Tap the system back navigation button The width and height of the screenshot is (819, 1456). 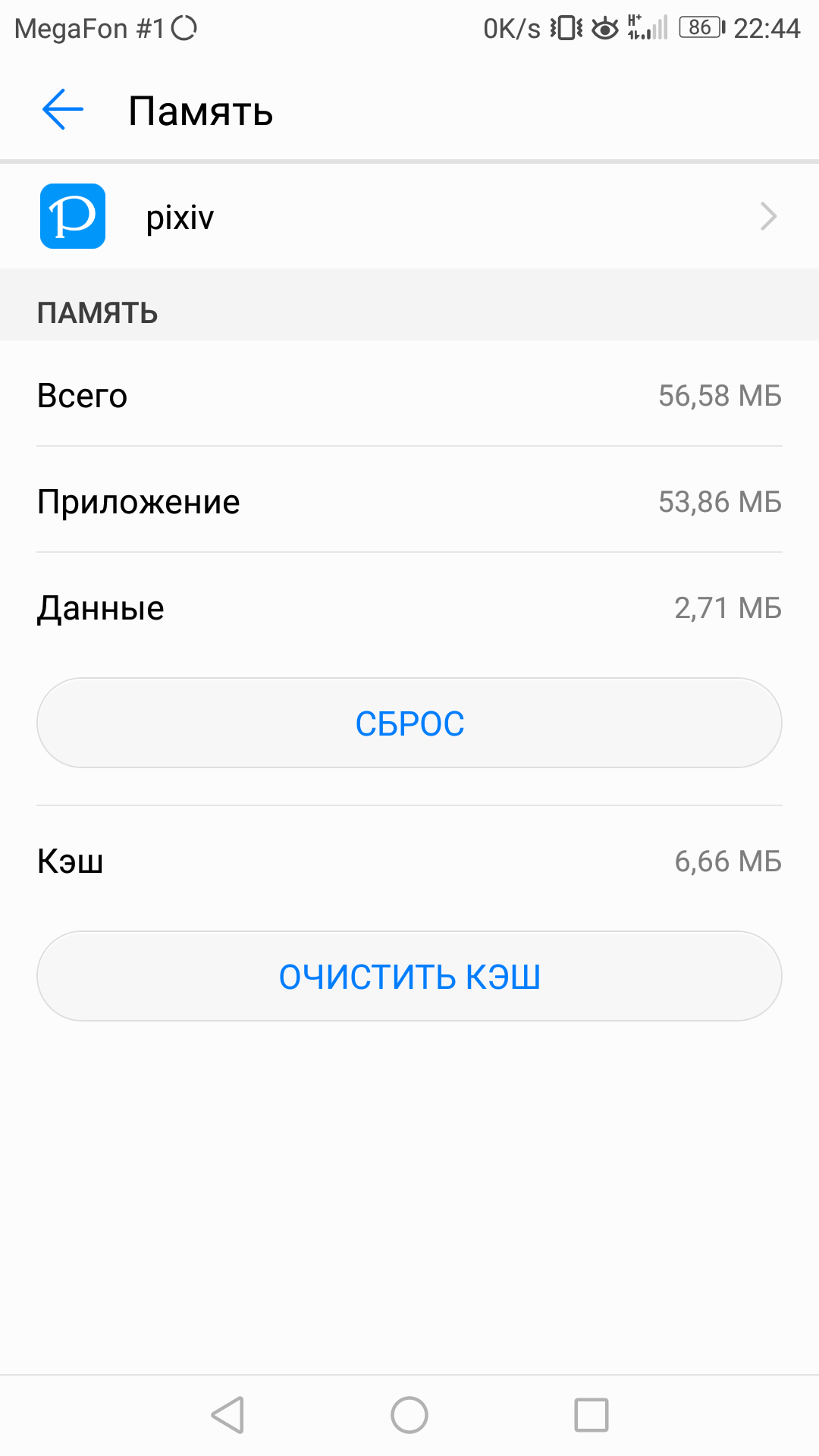click(227, 1415)
